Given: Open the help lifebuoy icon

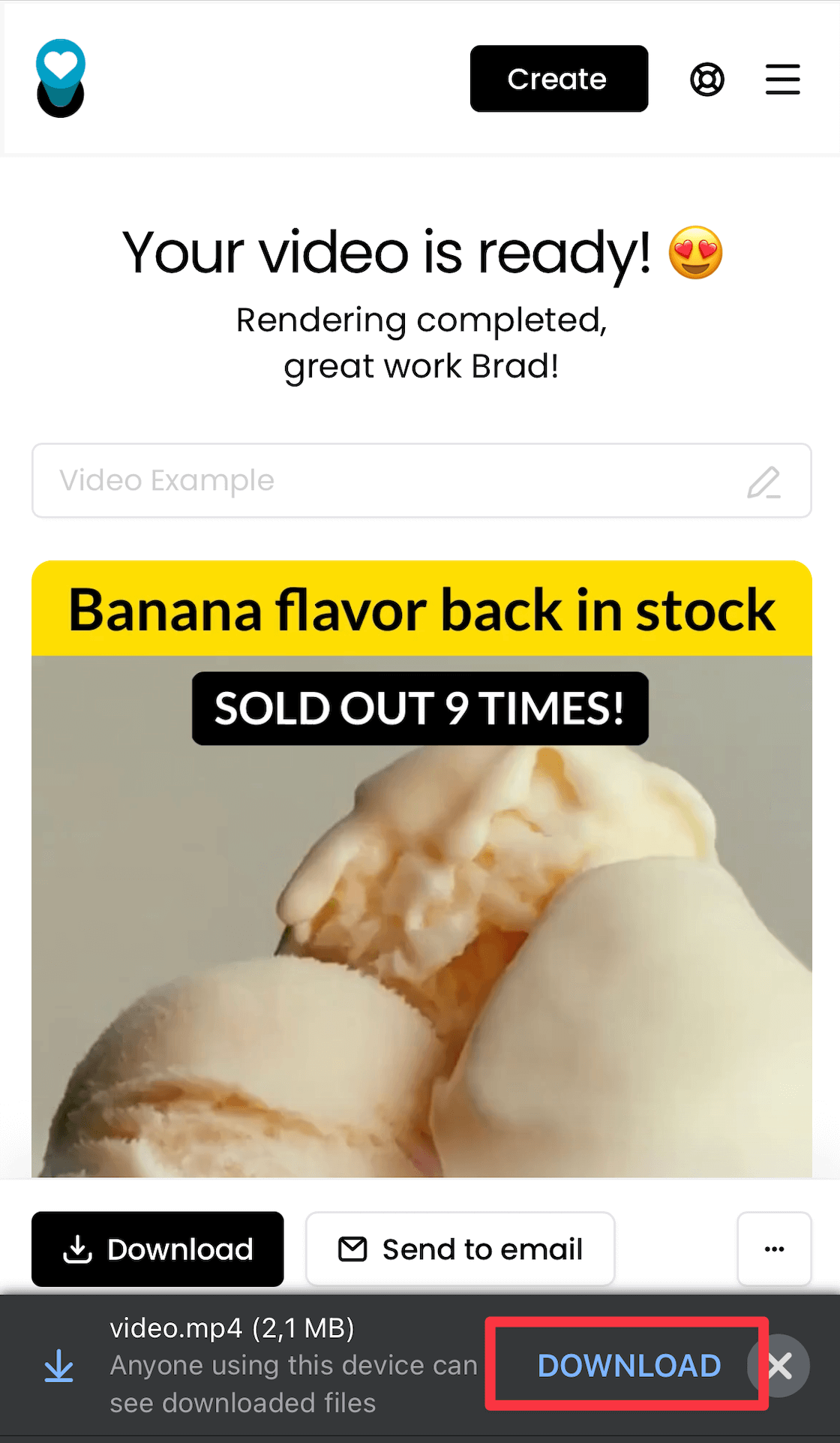Looking at the screenshot, I should click(706, 80).
